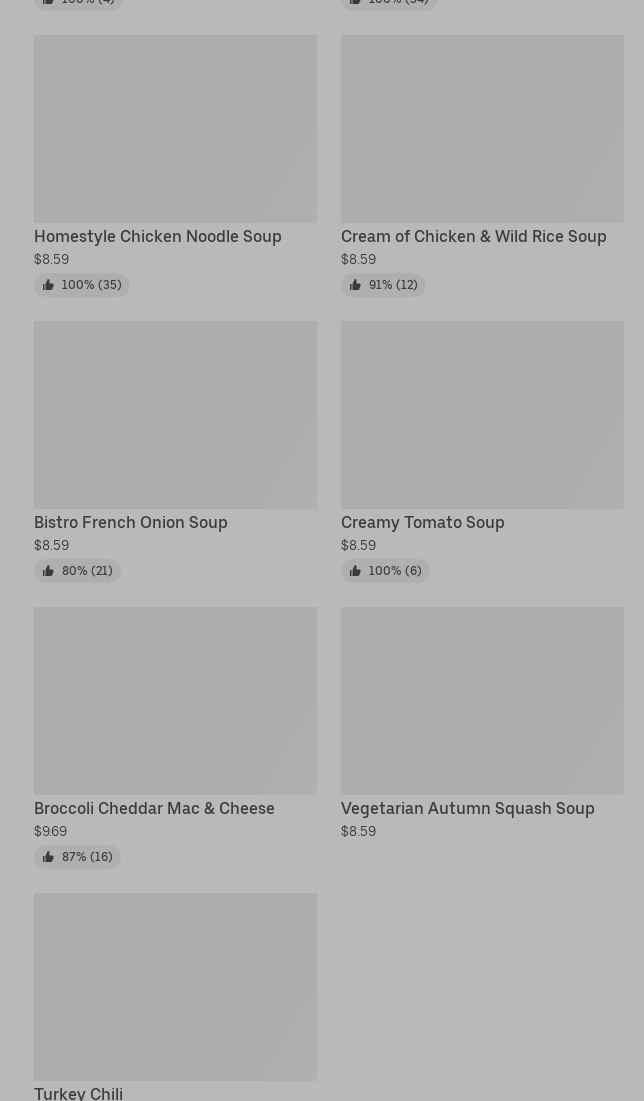This screenshot has width=644, height=1101.
Task: Open Homestyle Chicken Noodle Soup item
Action: coord(175,130)
